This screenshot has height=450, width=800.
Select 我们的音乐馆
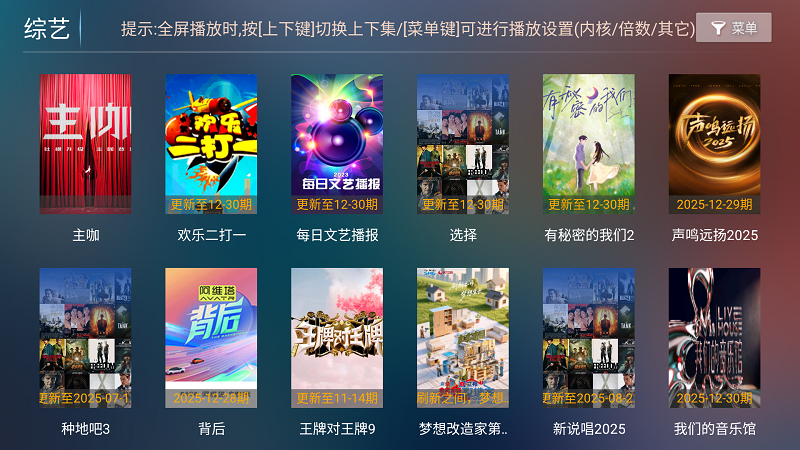[x=714, y=338]
